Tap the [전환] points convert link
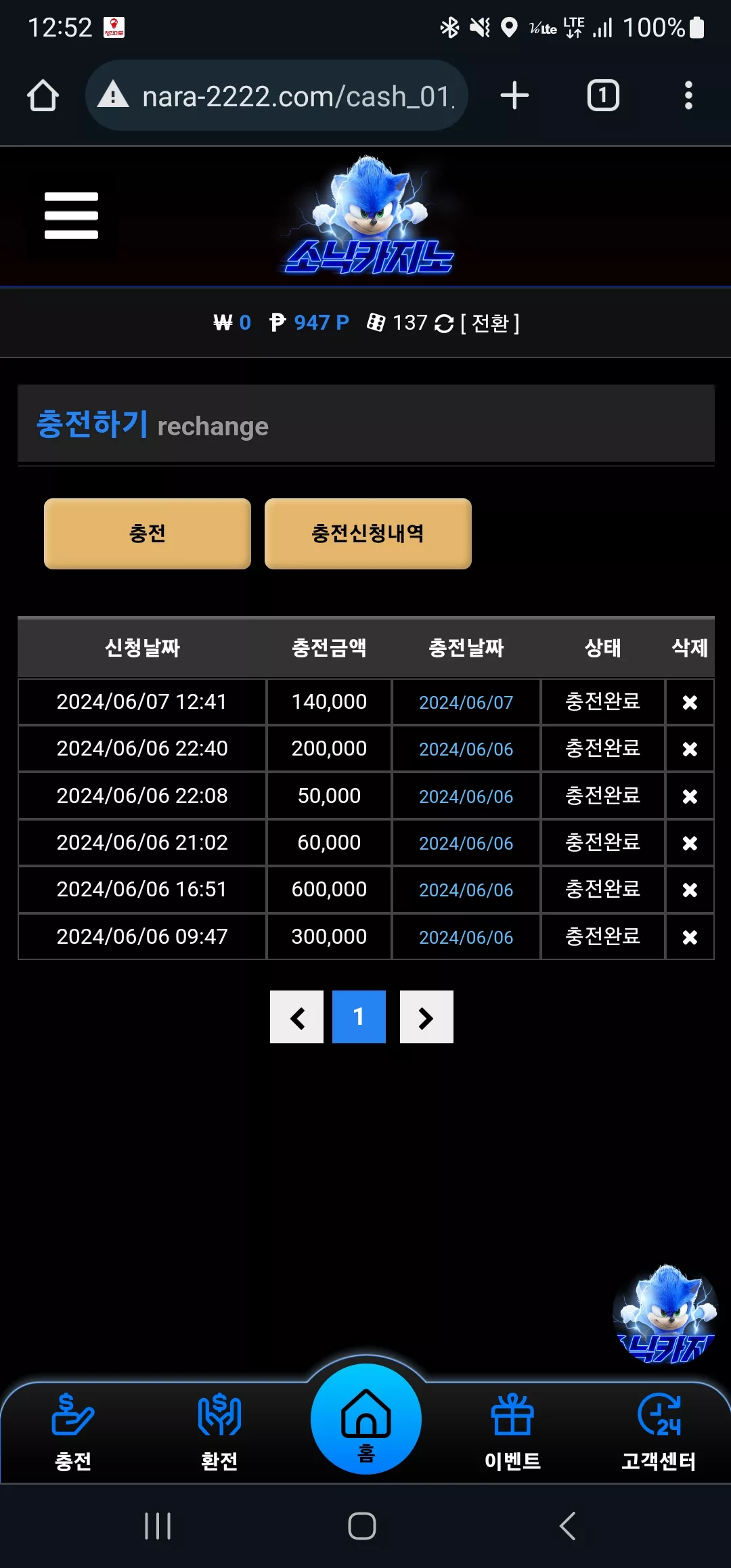731x1568 pixels. 490,323
